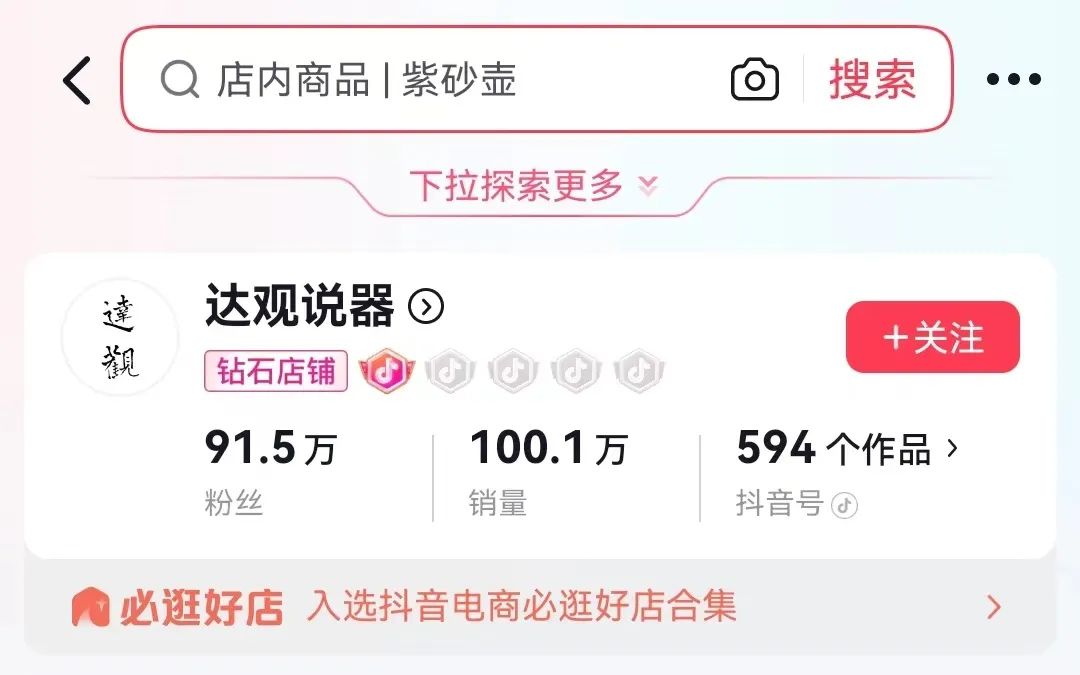Follow the shop with +关注
1080x675 pixels.
932,338
